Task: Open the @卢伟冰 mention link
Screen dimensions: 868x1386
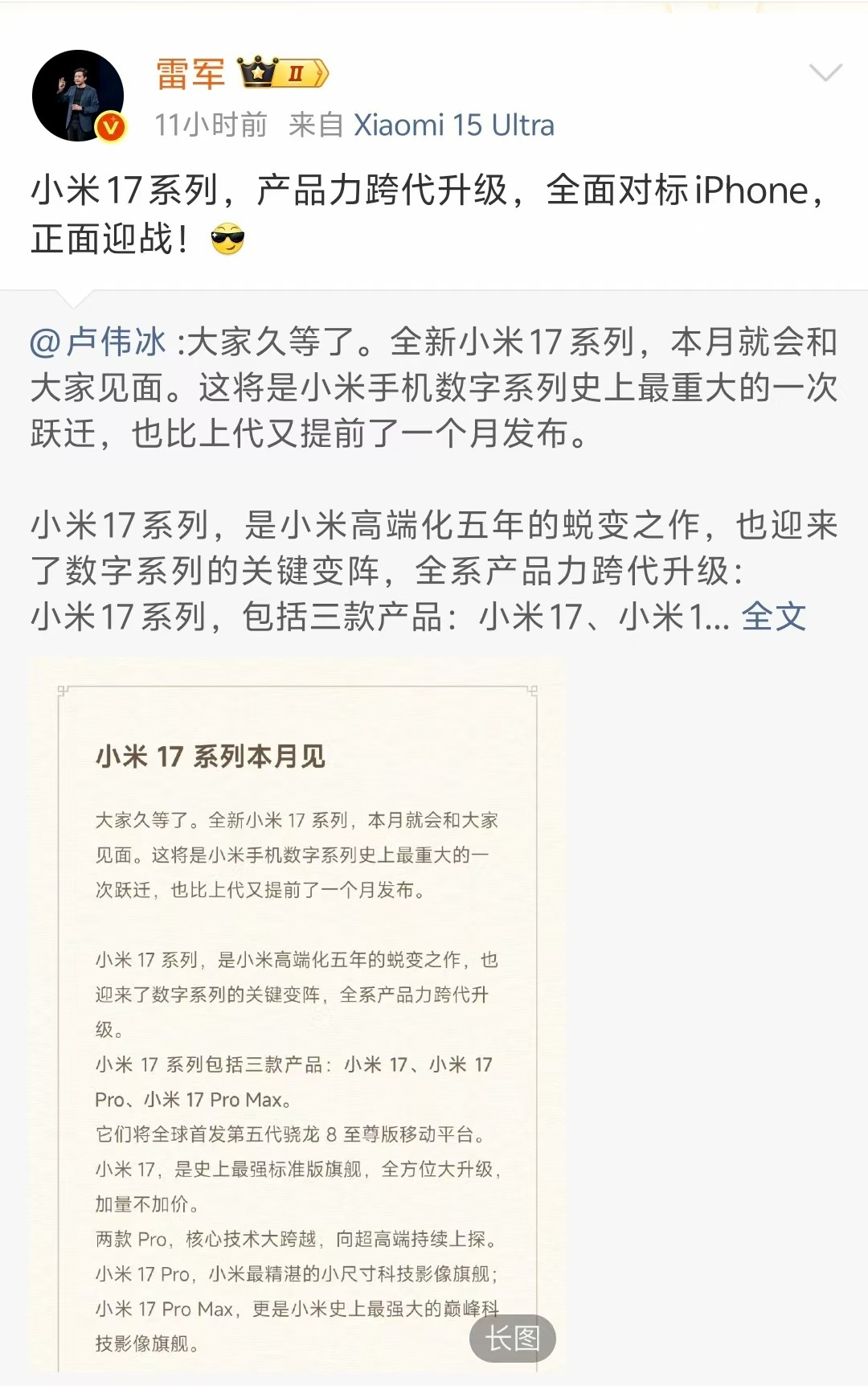Action: (98, 342)
